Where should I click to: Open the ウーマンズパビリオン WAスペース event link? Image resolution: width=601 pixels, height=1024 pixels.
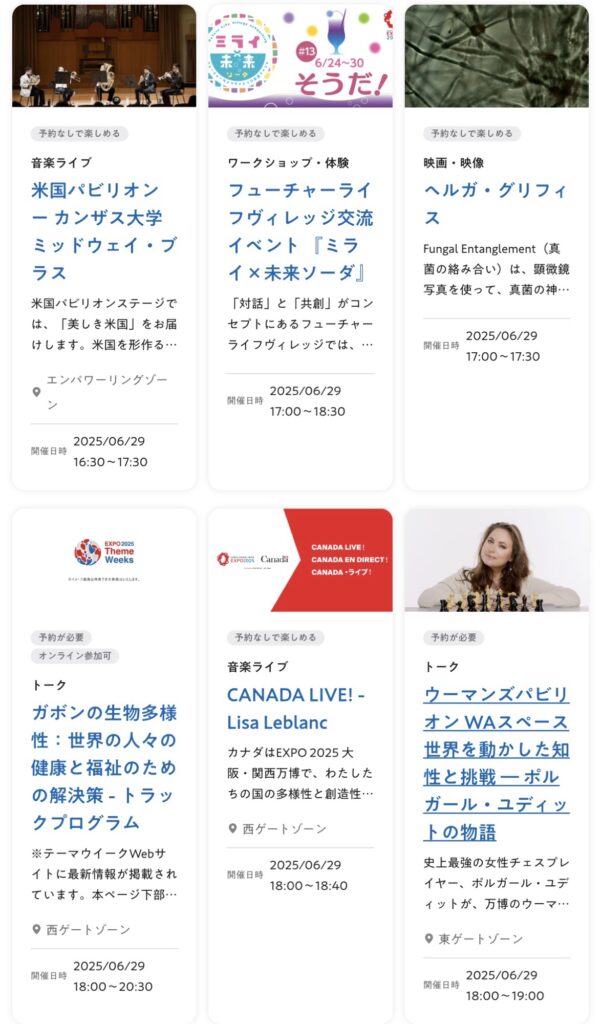(x=496, y=762)
